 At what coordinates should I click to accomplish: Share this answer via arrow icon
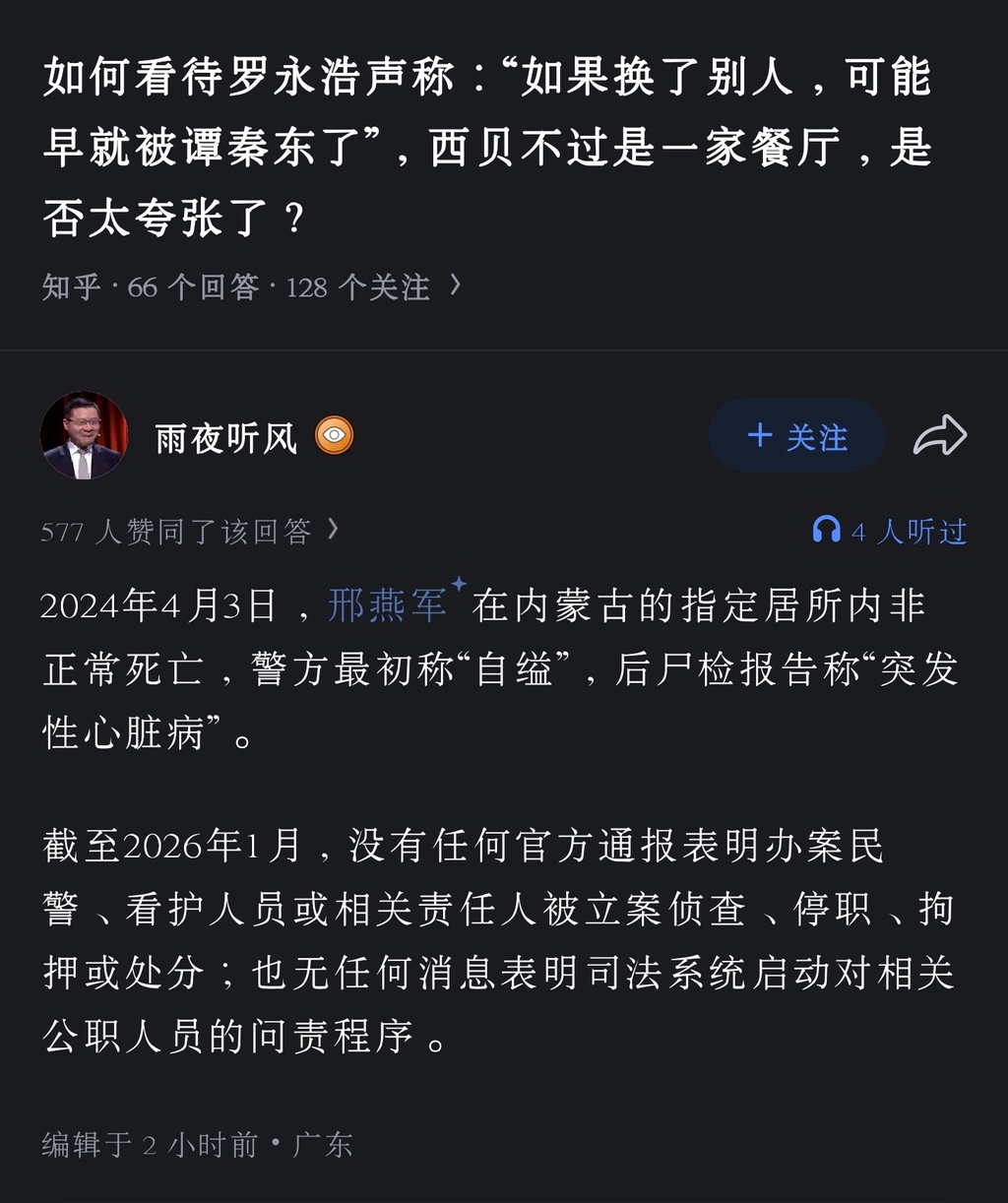pos(940,436)
